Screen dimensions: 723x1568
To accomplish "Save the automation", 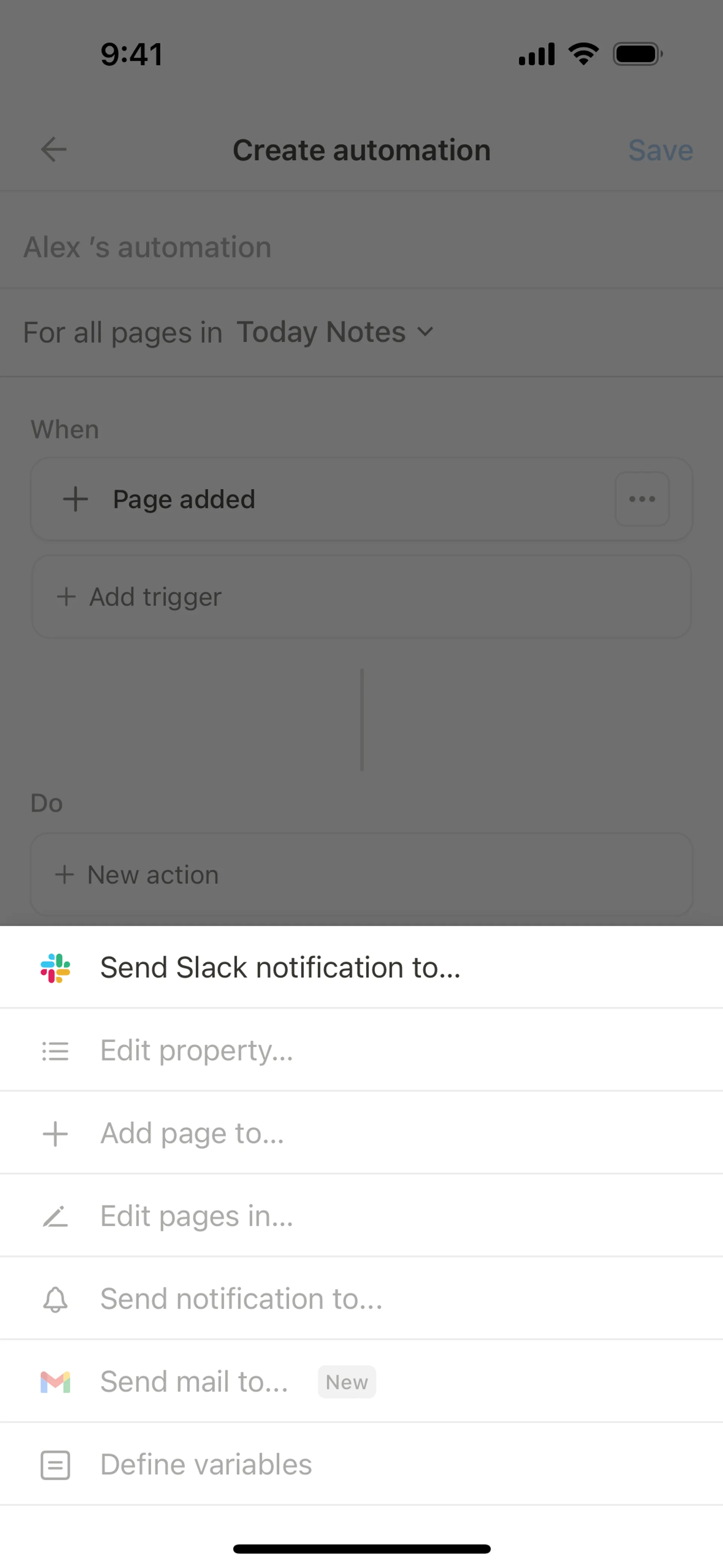I will point(660,150).
